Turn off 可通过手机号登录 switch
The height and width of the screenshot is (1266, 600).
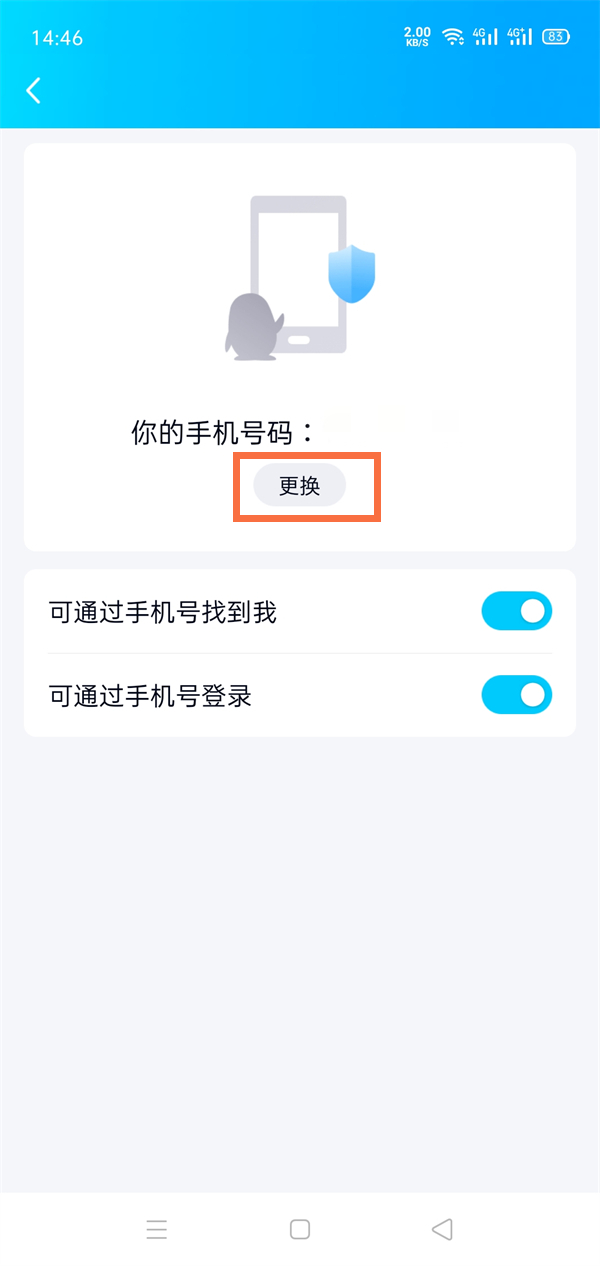click(x=516, y=695)
